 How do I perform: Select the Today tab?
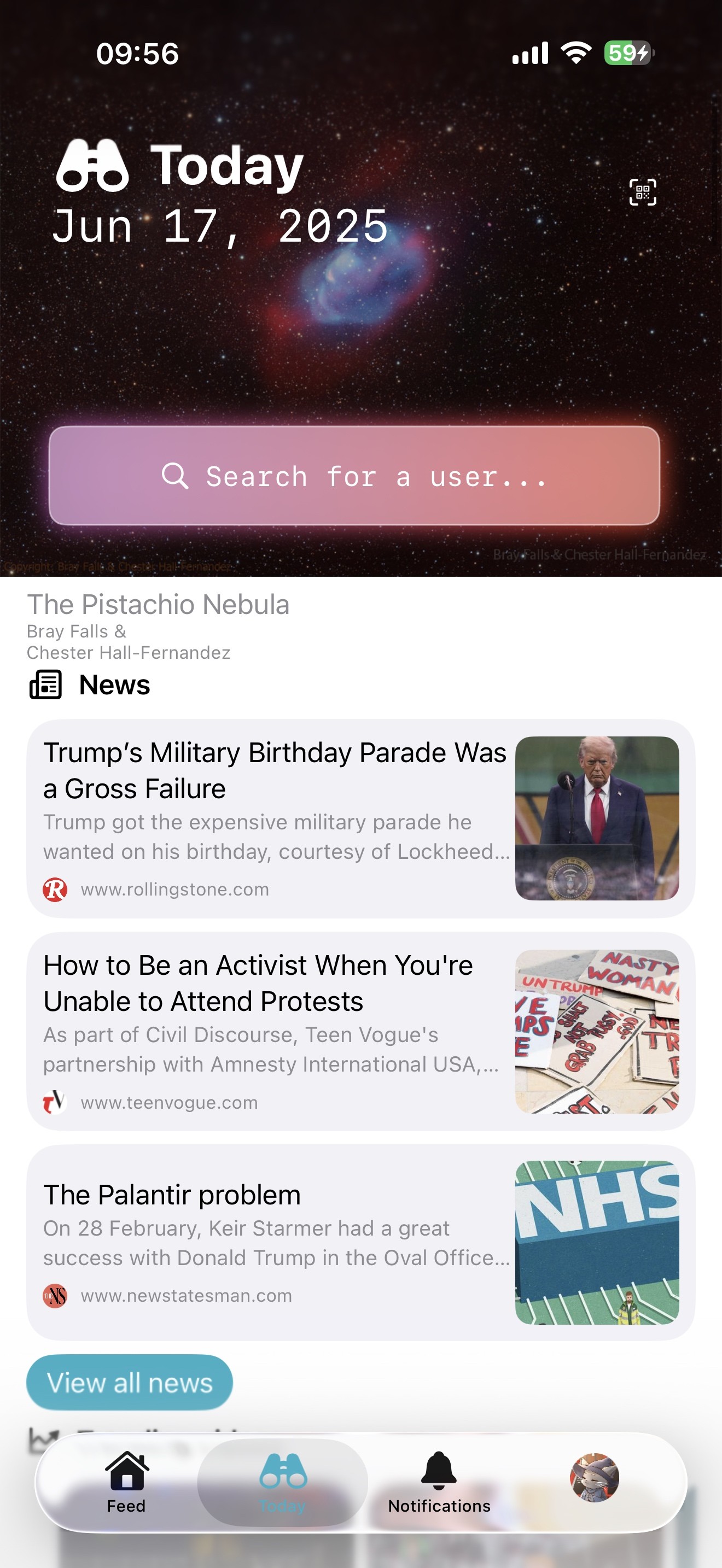coord(282,1483)
